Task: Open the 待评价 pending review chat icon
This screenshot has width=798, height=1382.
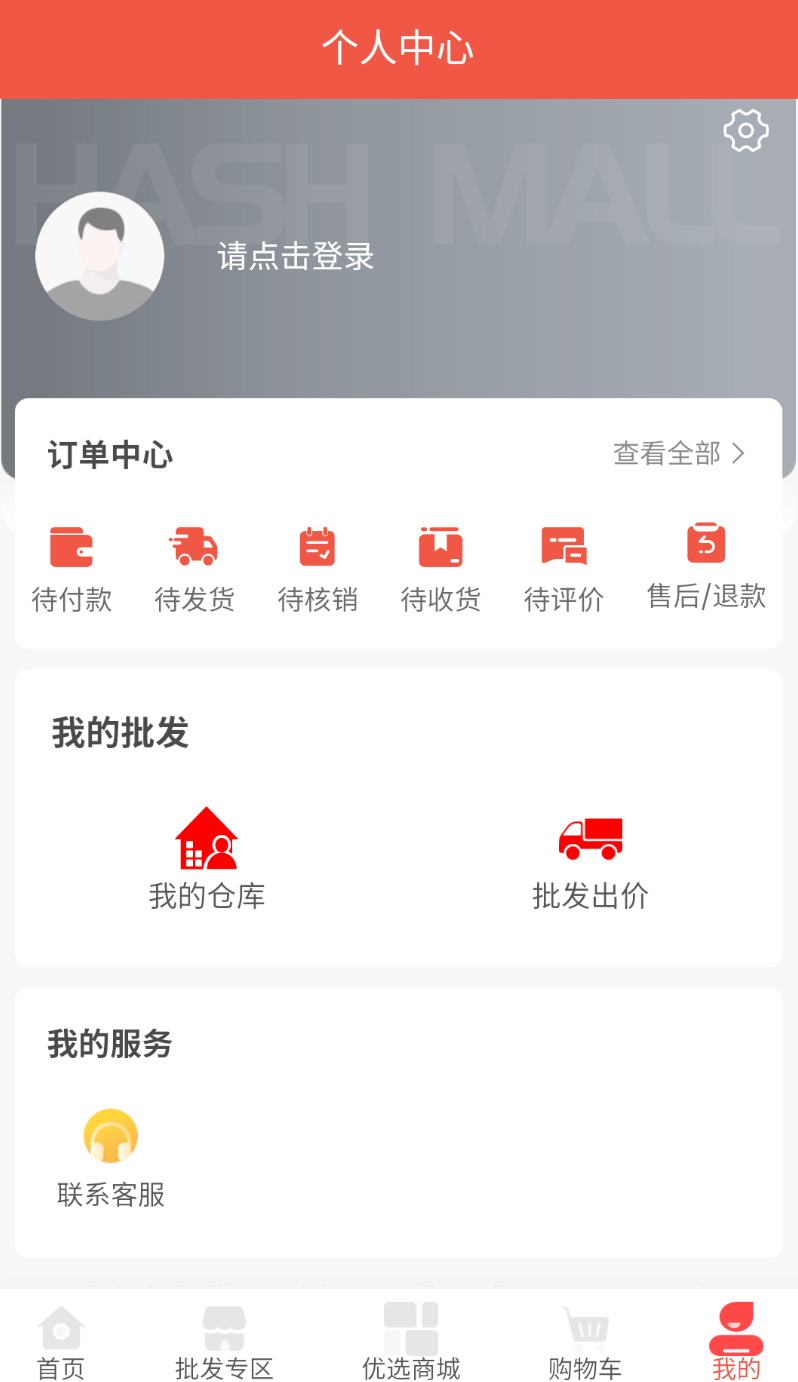Action: (x=564, y=545)
